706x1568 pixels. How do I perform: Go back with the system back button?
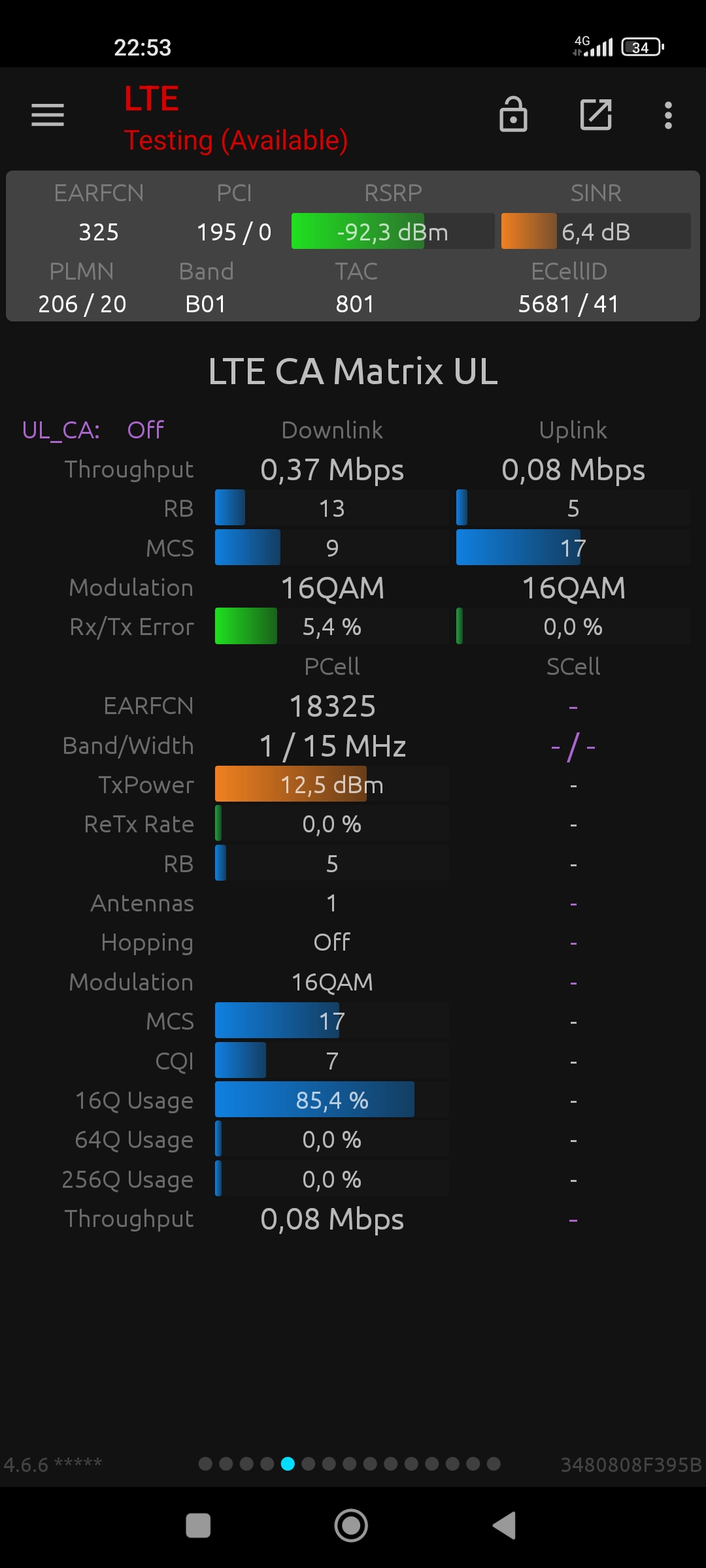505,1526
